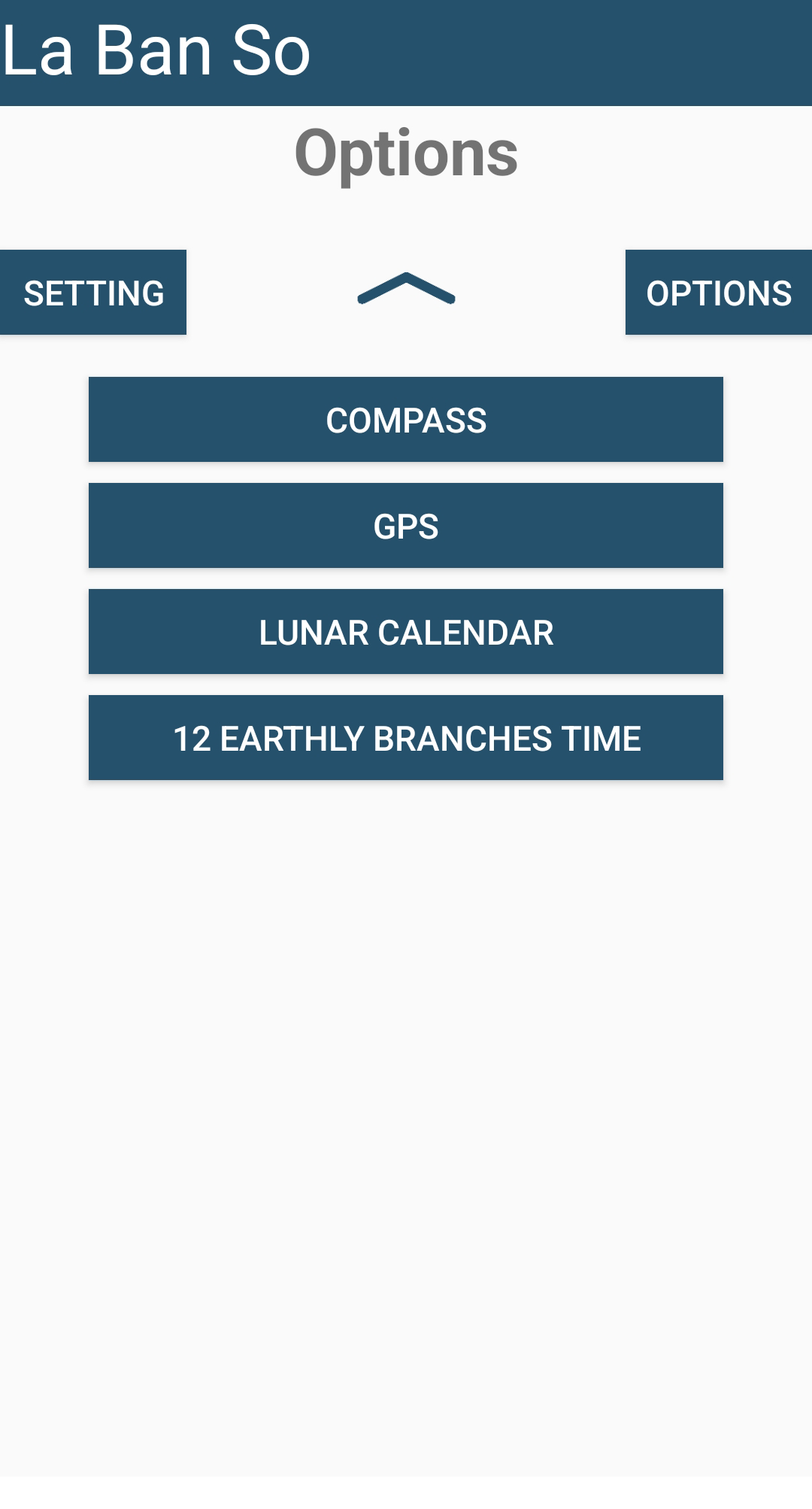Open the LUNAR CALENDAR

pos(406,632)
